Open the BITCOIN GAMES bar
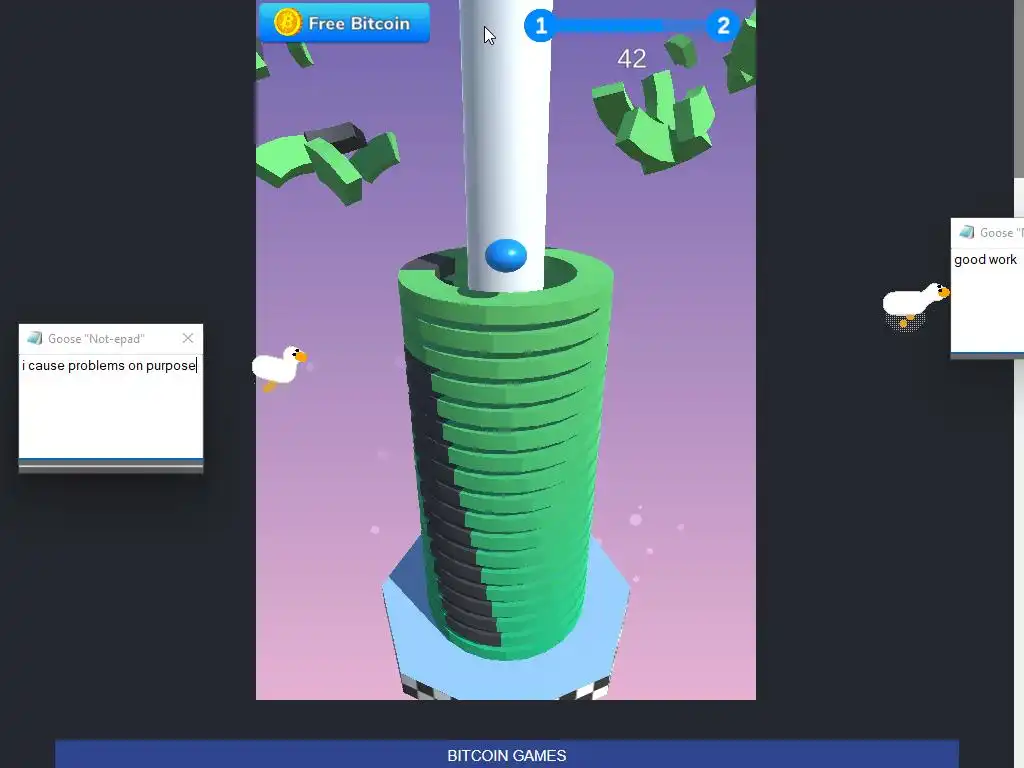 pyautogui.click(x=506, y=755)
